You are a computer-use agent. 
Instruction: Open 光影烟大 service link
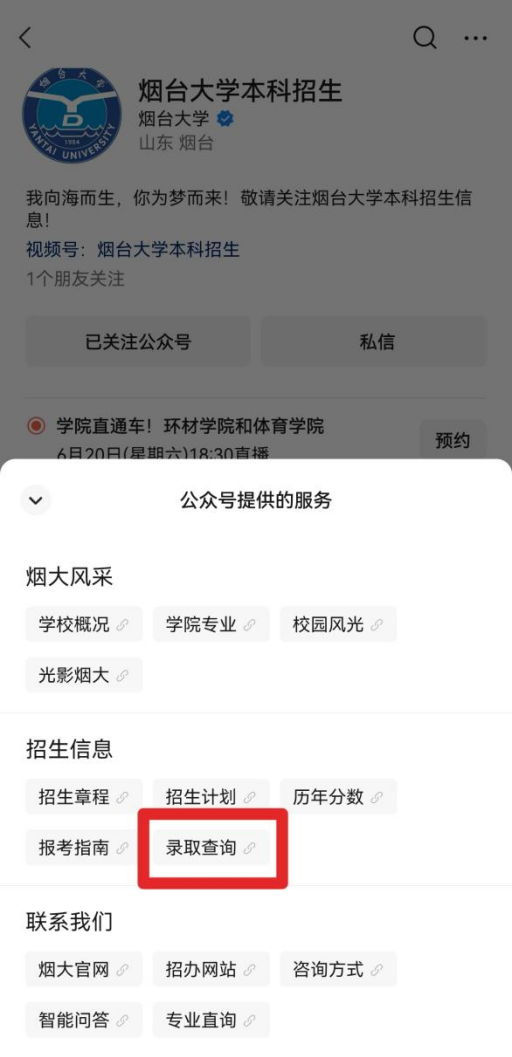[84, 675]
